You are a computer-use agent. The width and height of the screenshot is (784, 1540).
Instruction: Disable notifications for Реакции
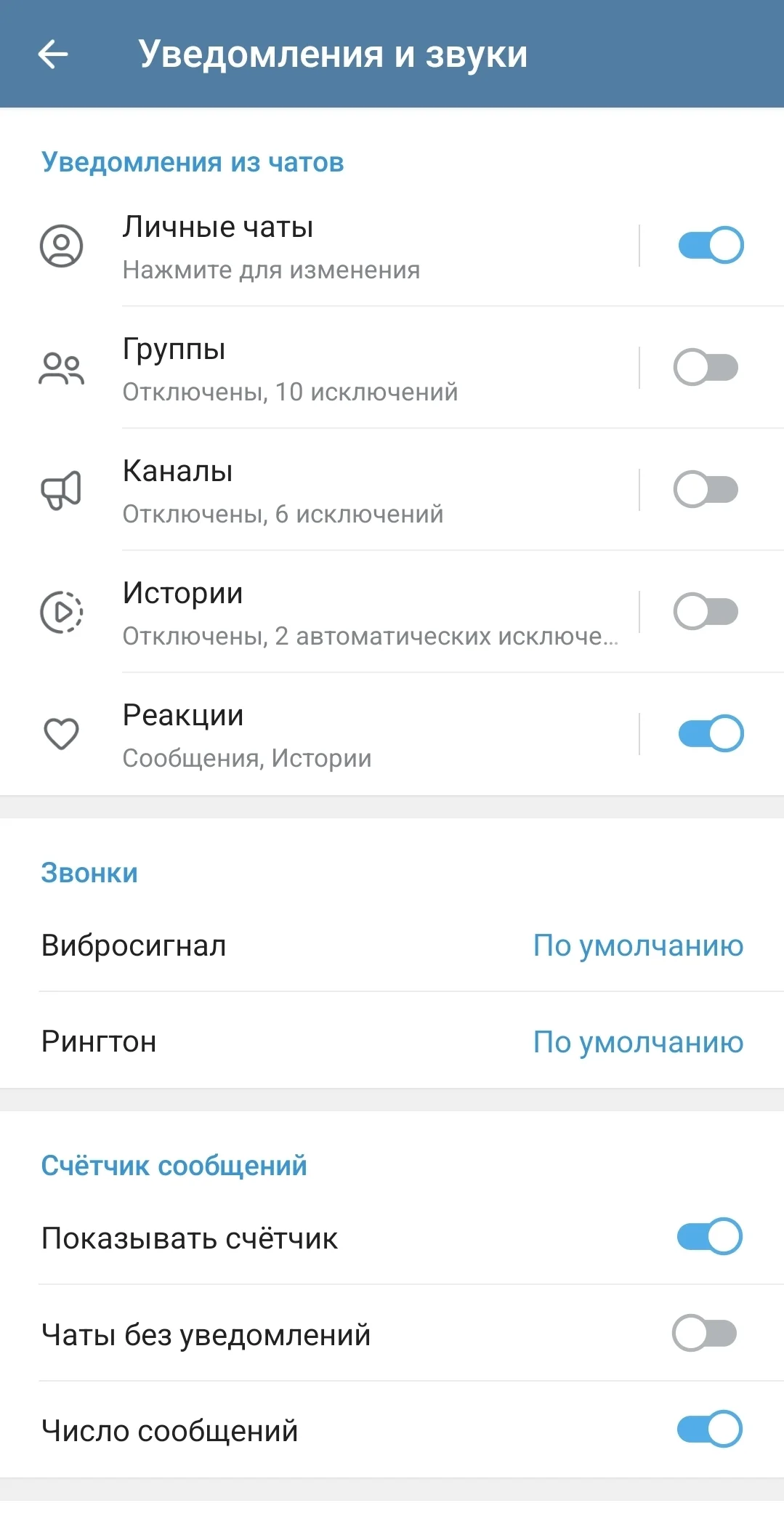pyautogui.click(x=710, y=733)
